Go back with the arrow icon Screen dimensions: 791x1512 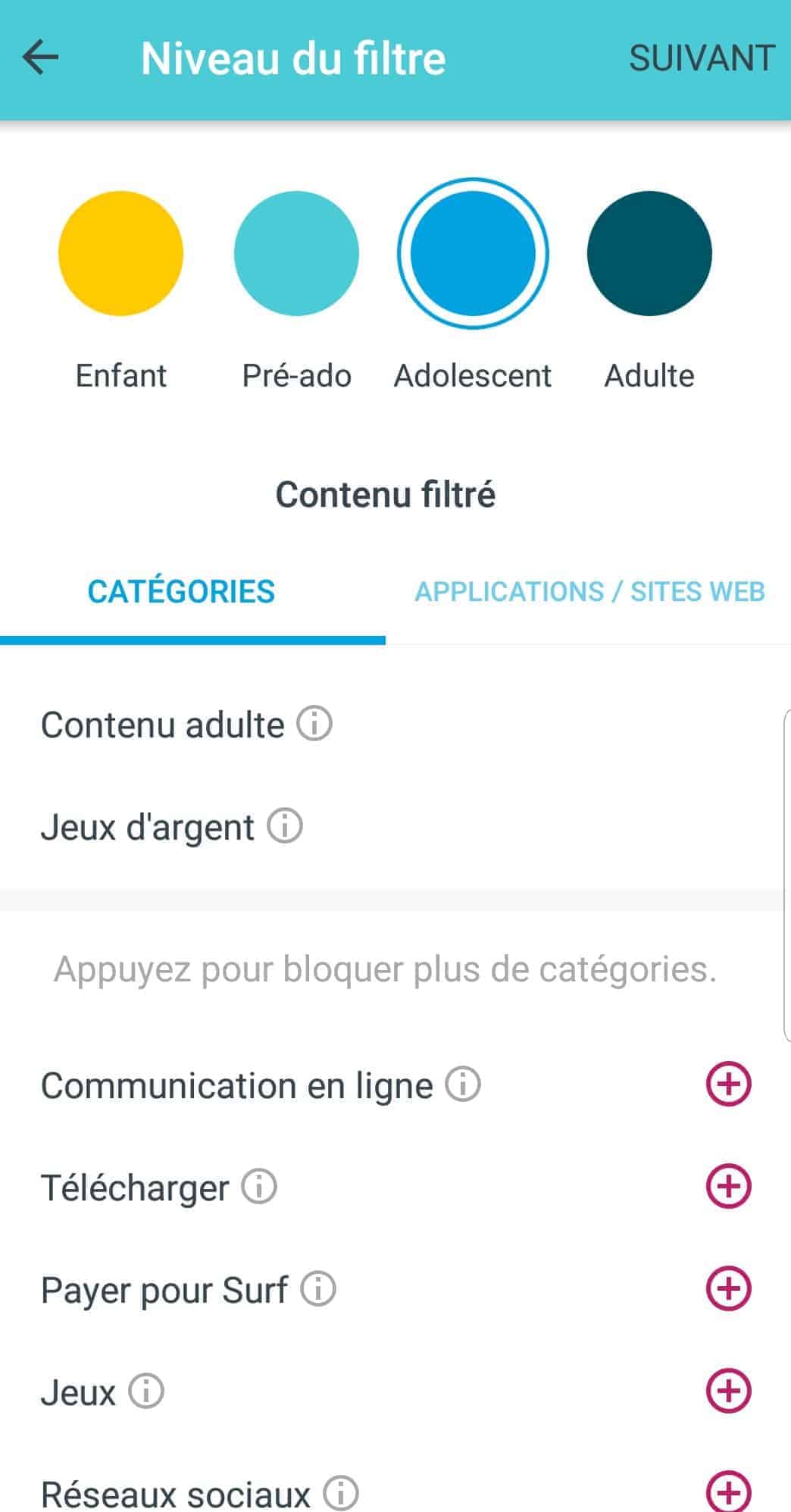pyautogui.click(x=41, y=58)
